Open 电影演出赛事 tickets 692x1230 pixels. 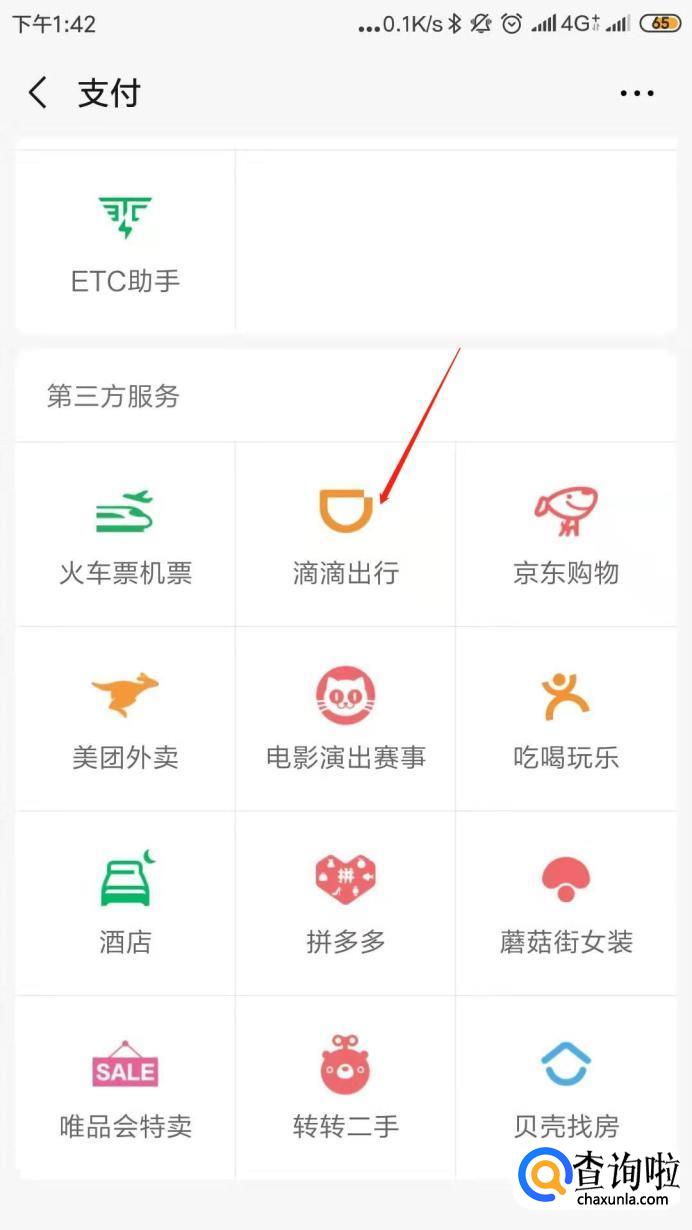[x=345, y=719]
